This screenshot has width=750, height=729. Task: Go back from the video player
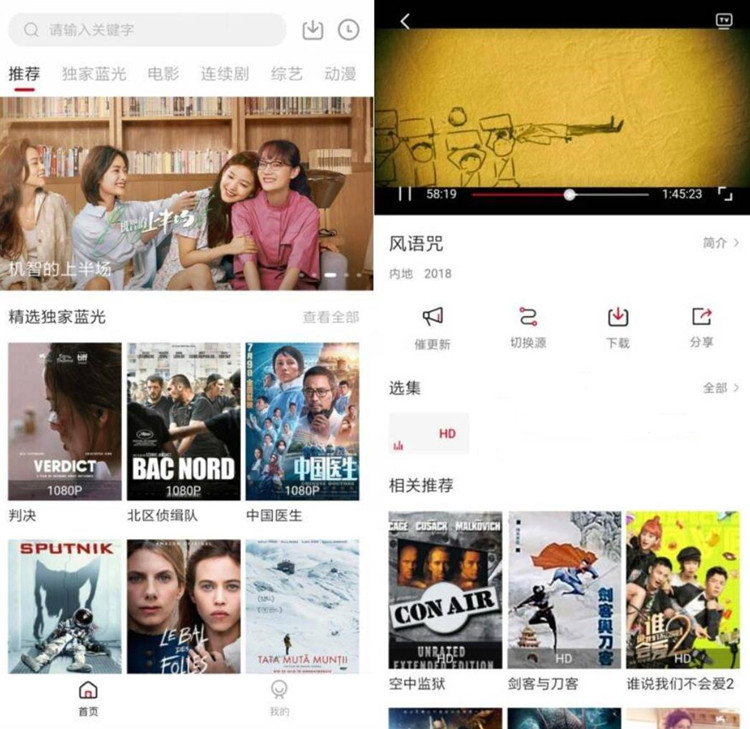(x=405, y=22)
